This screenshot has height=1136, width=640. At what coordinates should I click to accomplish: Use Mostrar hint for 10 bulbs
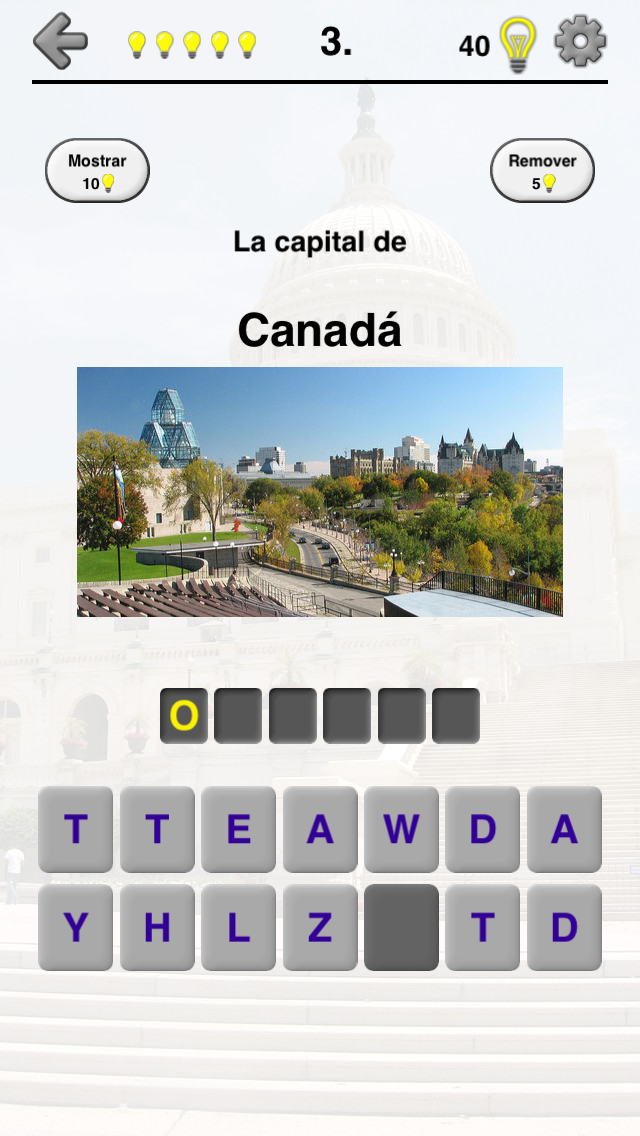pos(97,171)
